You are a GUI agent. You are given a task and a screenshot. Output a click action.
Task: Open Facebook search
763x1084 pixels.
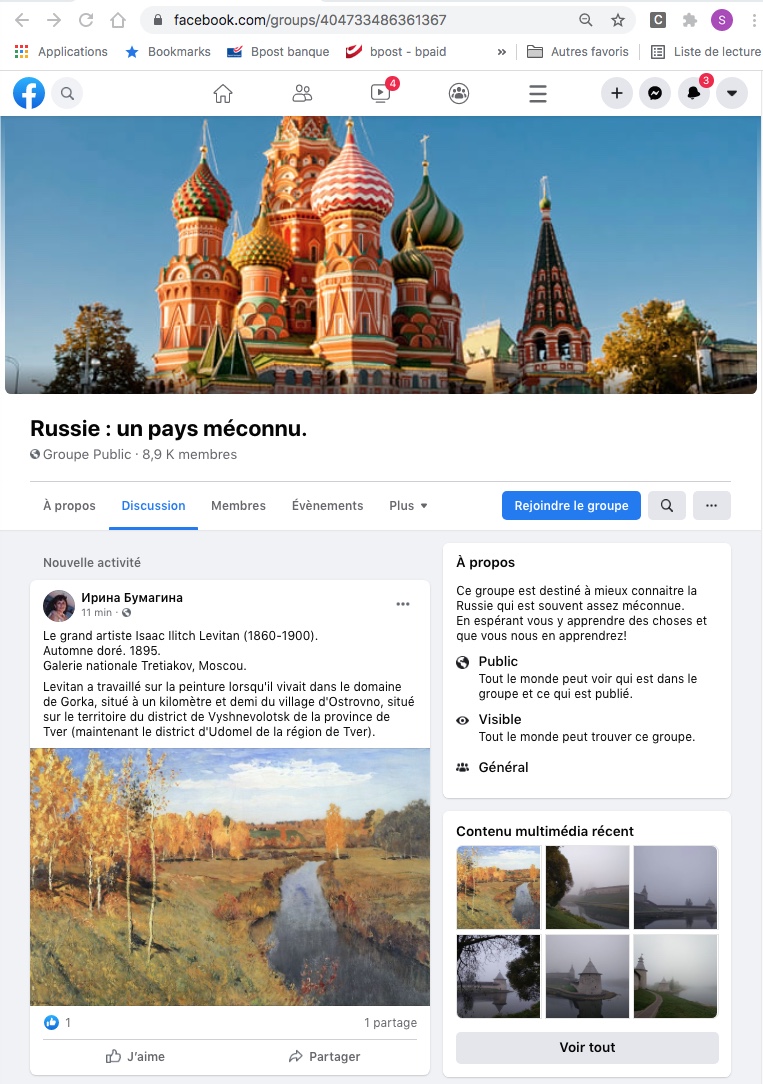click(67, 94)
